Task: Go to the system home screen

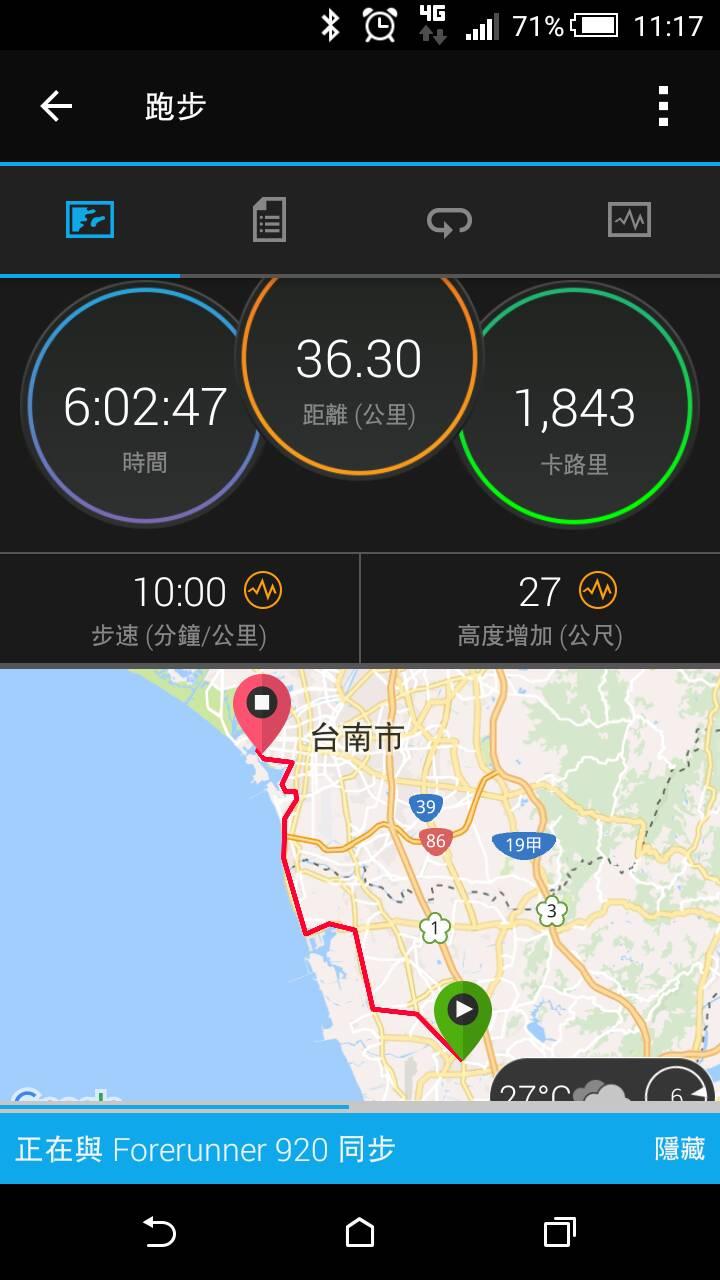Action: (360, 1233)
